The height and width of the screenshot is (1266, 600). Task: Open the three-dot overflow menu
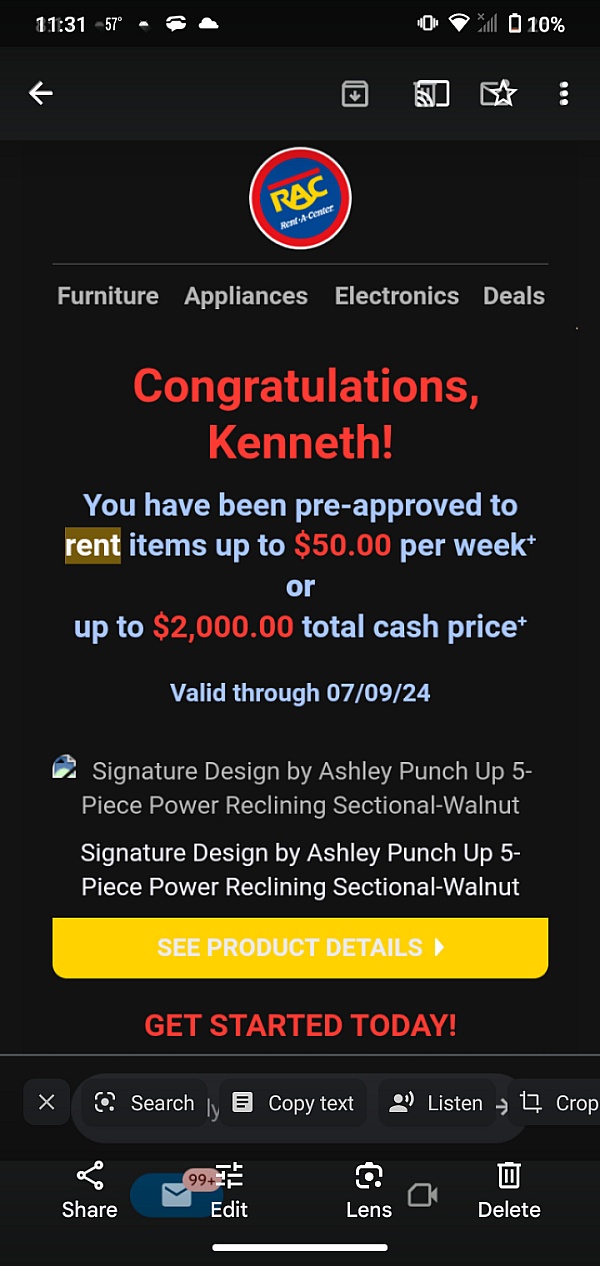click(x=563, y=94)
